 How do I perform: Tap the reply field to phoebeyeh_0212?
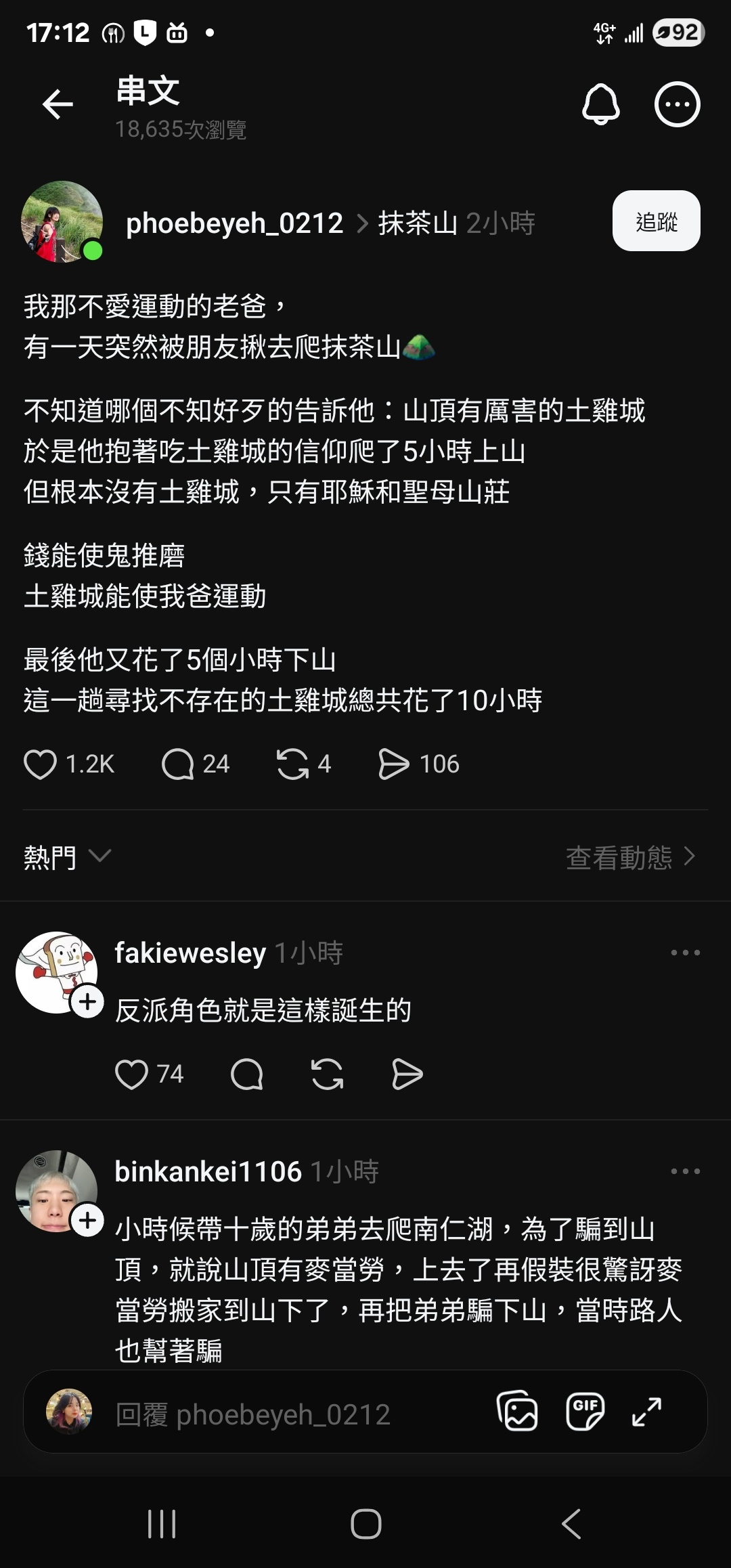[284, 1414]
